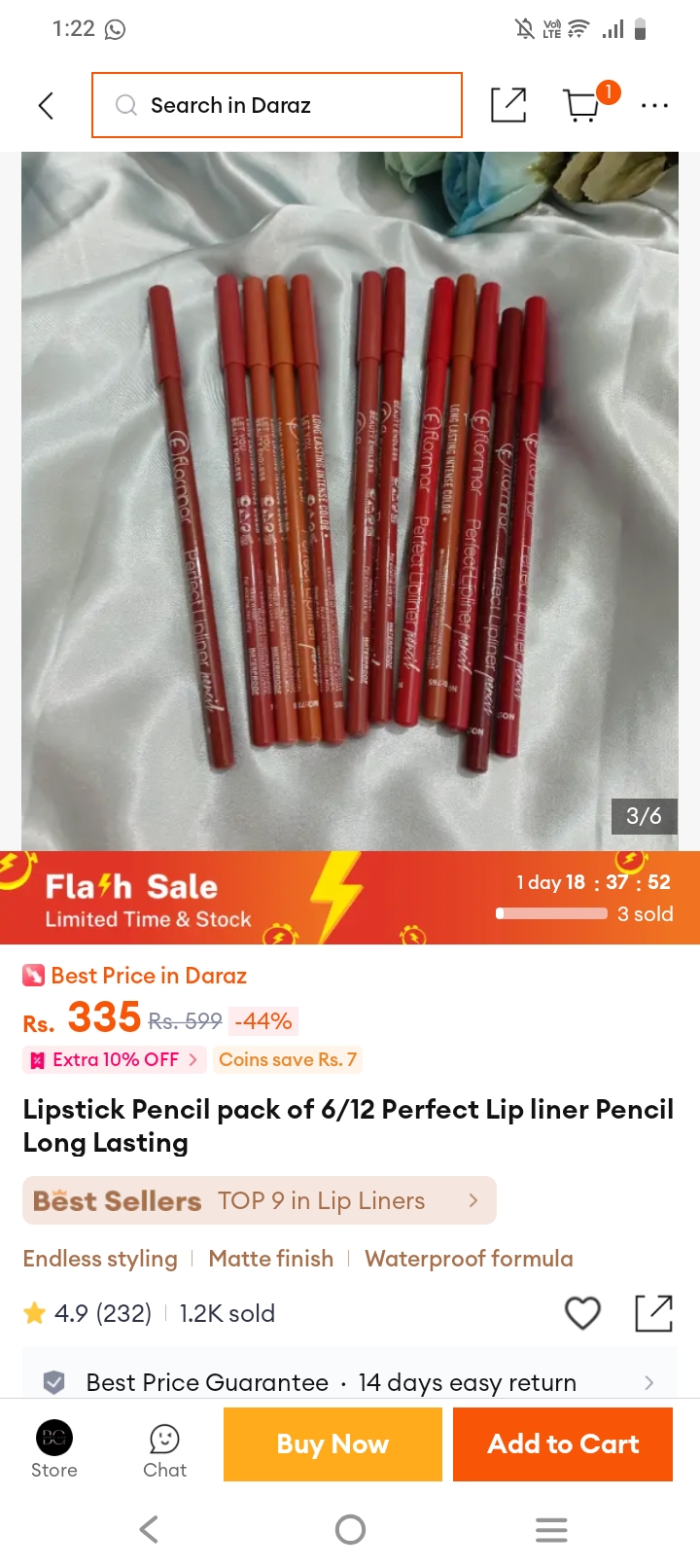Open the Search in Daraz box
Viewport: 700px width, 1568px height.
click(277, 105)
